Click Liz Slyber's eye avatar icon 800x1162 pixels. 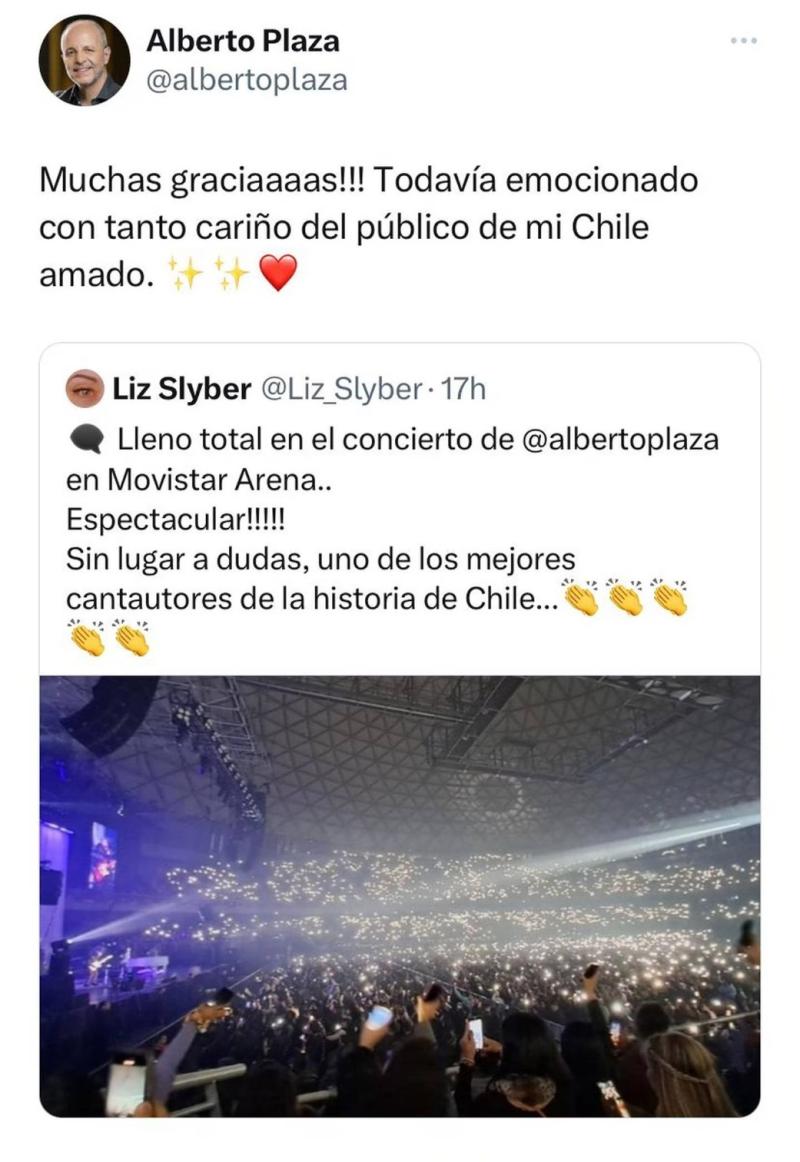[85, 386]
